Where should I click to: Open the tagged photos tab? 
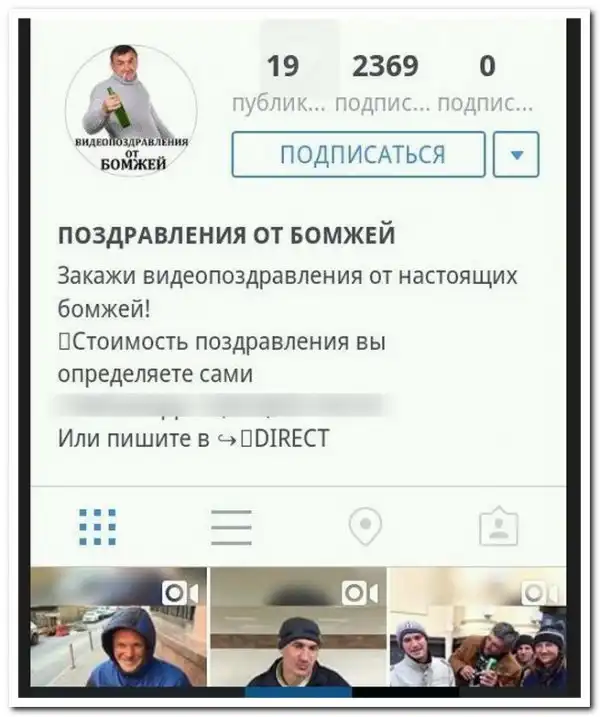pyautogui.click(x=499, y=526)
